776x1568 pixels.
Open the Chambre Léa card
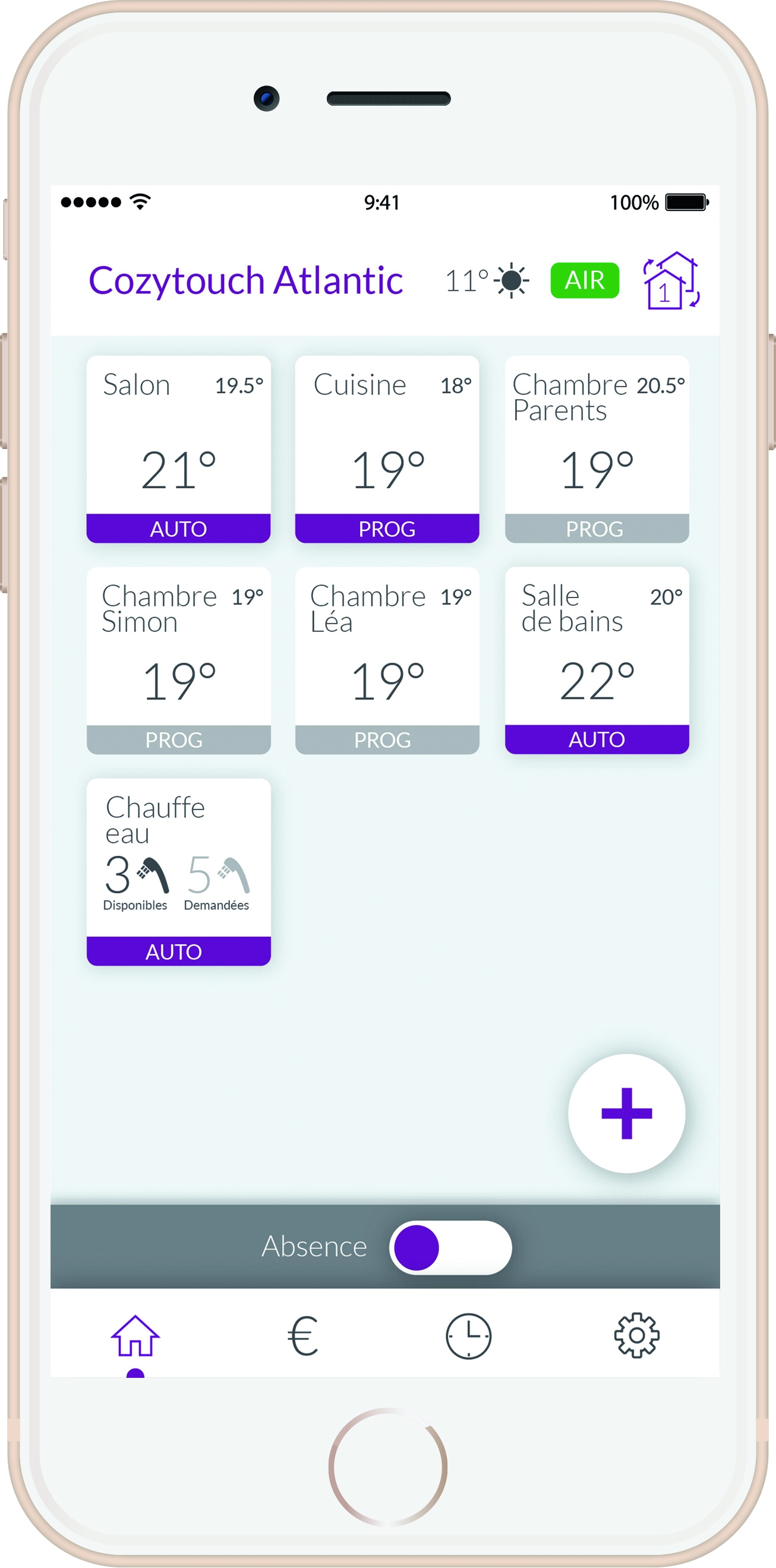click(x=387, y=660)
